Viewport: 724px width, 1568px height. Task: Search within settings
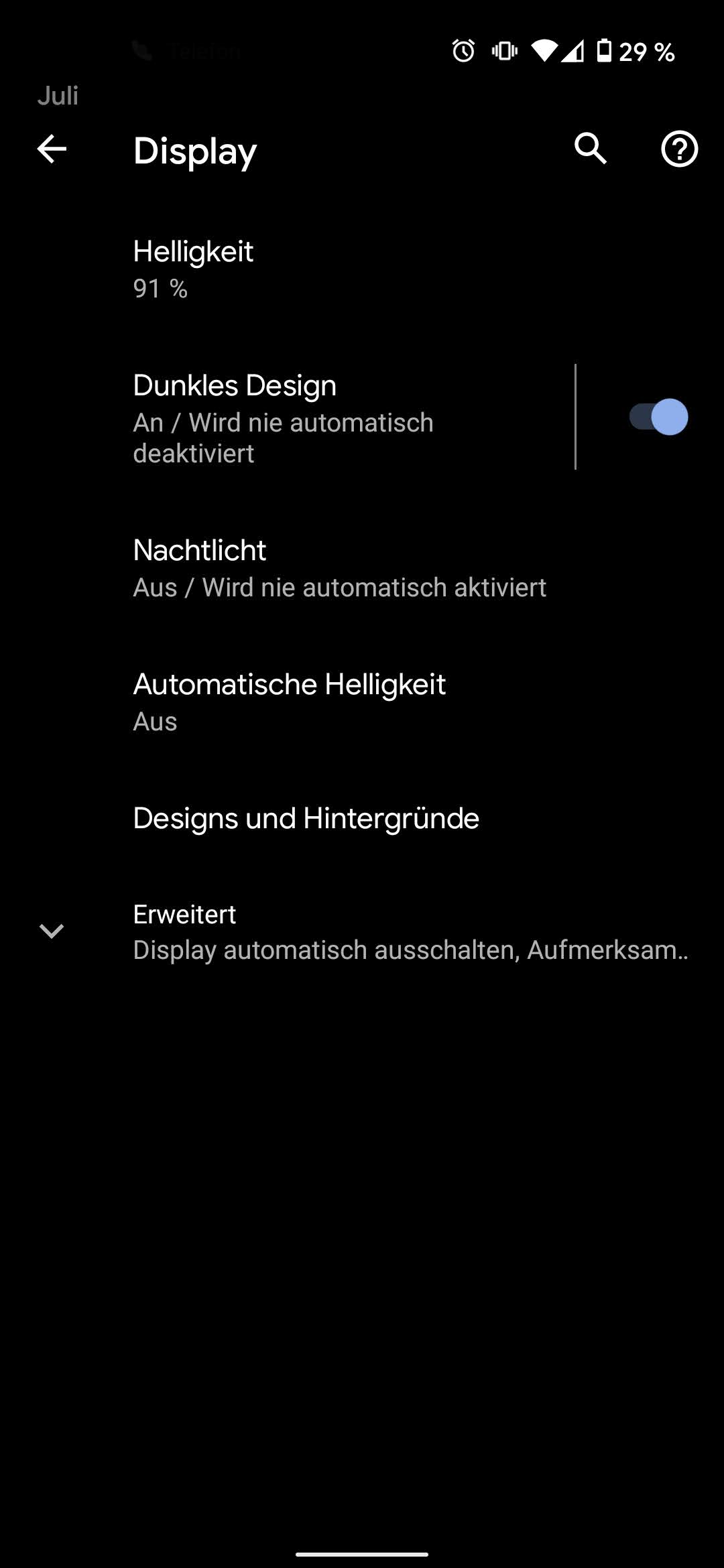coord(591,149)
